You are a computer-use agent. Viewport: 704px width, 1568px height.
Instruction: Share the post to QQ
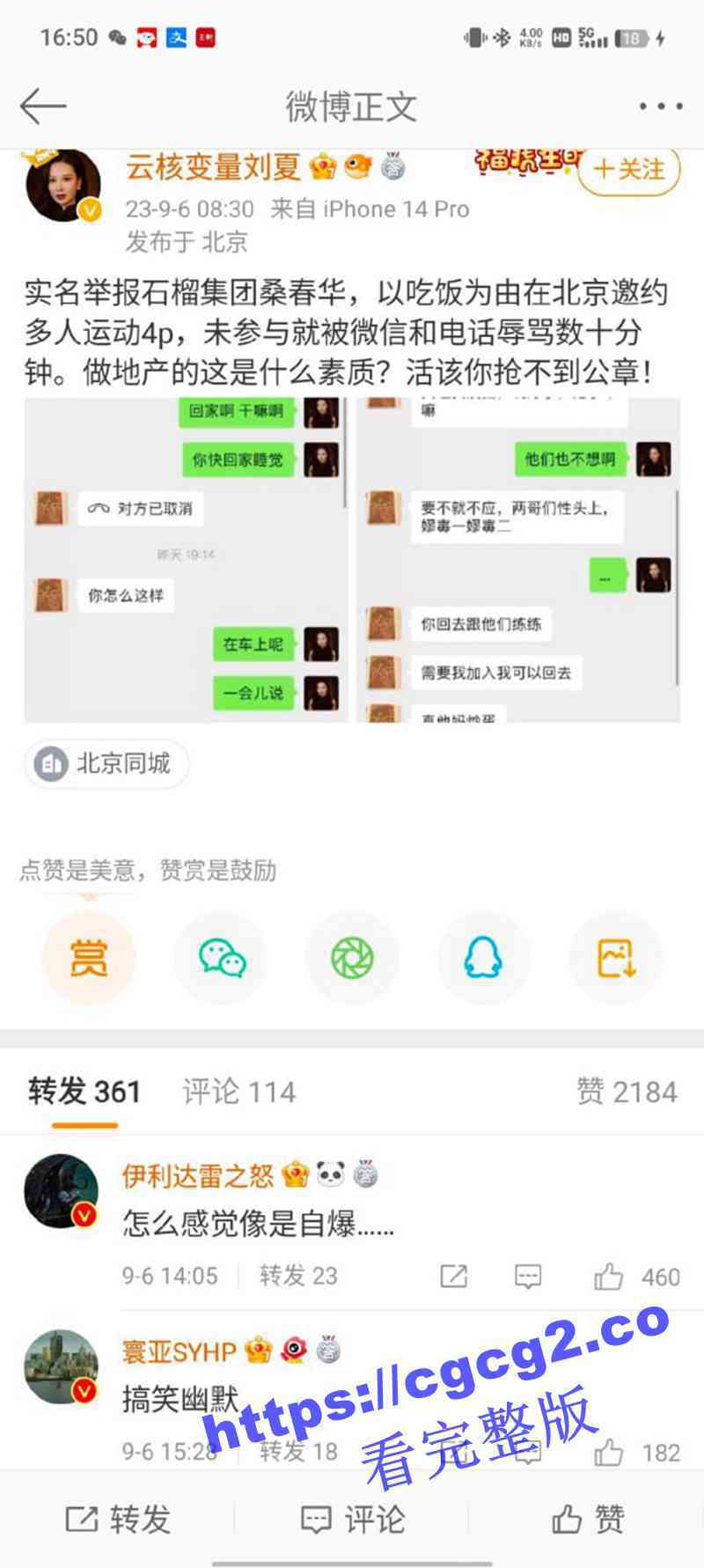coord(483,957)
